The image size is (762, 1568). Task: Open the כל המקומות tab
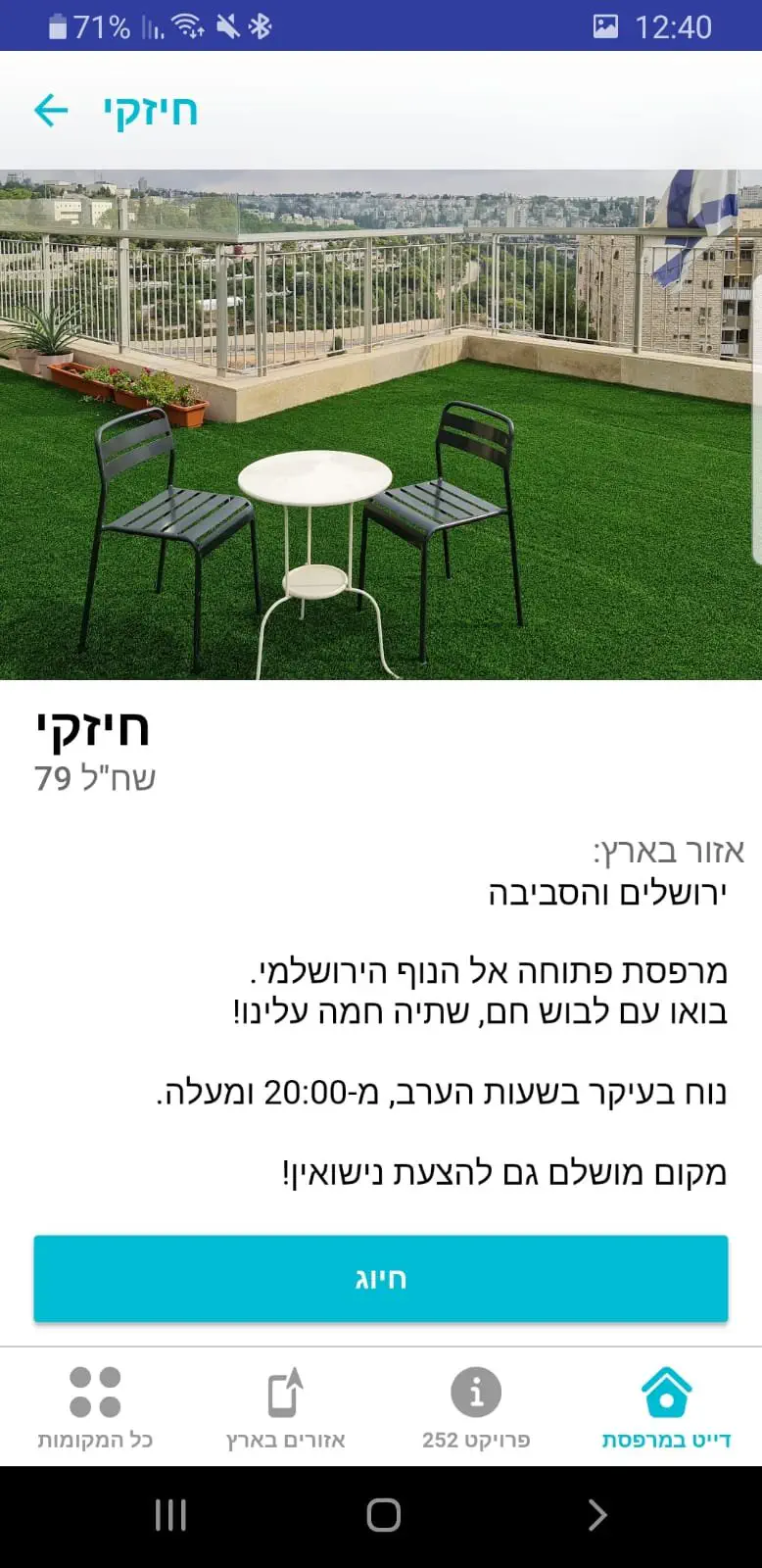95,1408
